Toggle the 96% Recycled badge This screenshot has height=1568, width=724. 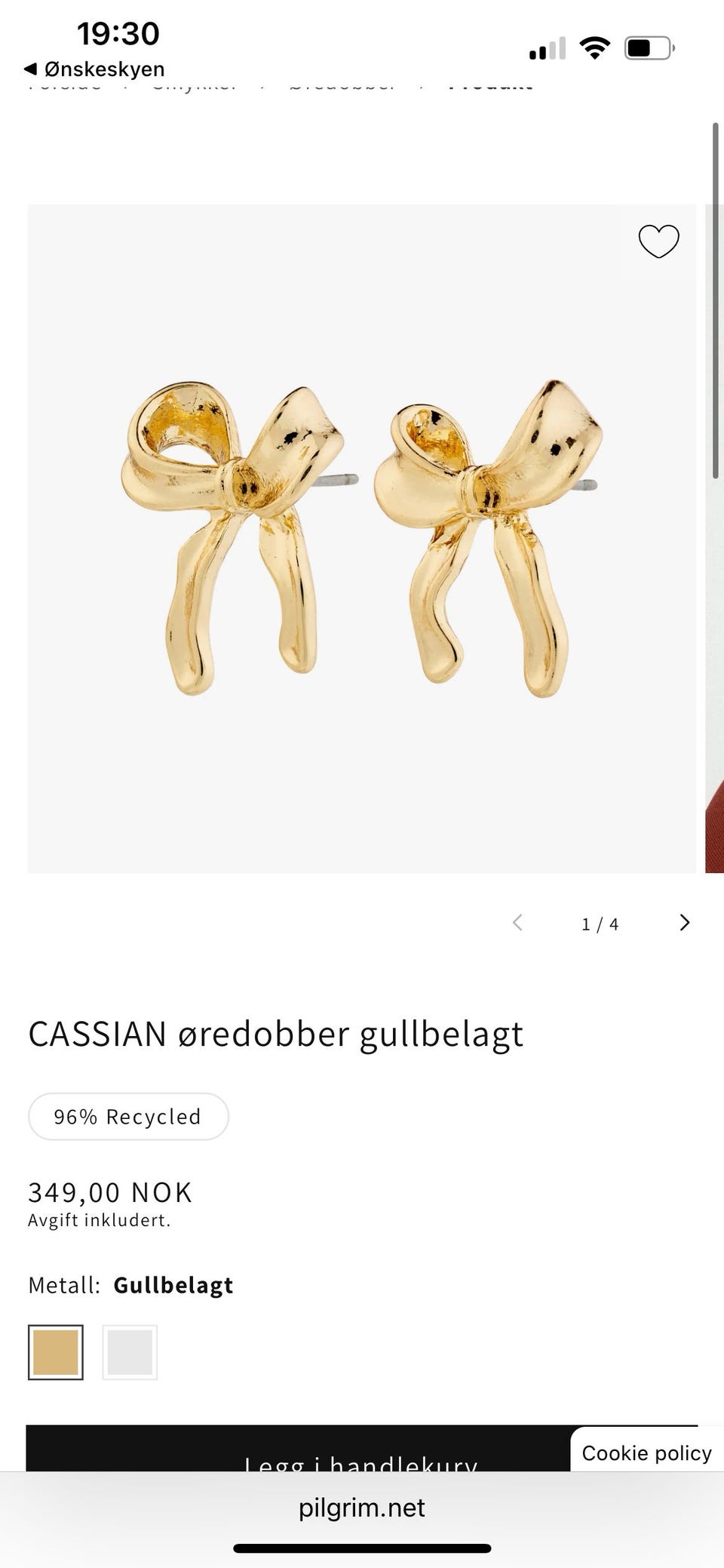pyautogui.click(x=128, y=1116)
